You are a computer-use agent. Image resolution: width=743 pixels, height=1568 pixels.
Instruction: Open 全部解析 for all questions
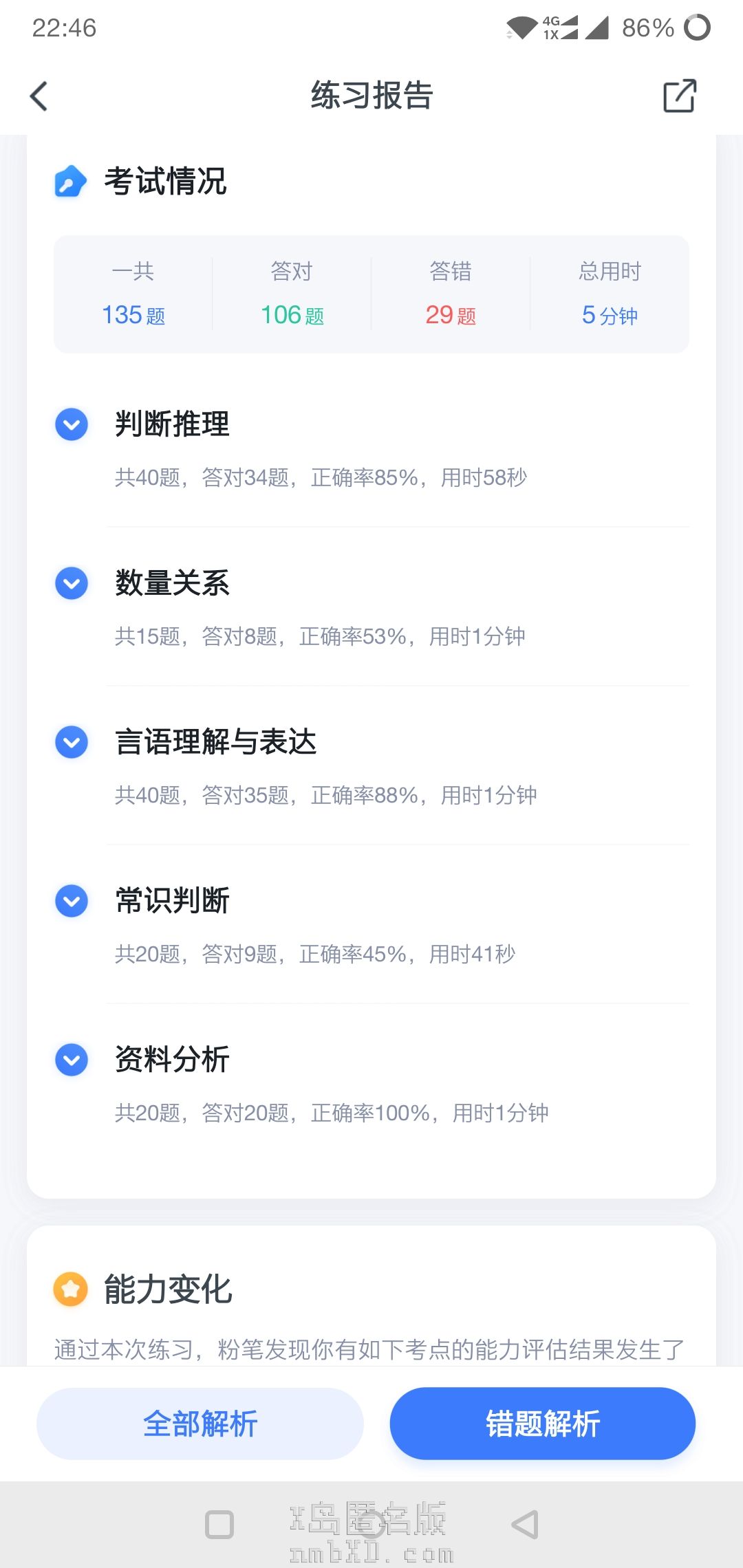pos(200,1424)
